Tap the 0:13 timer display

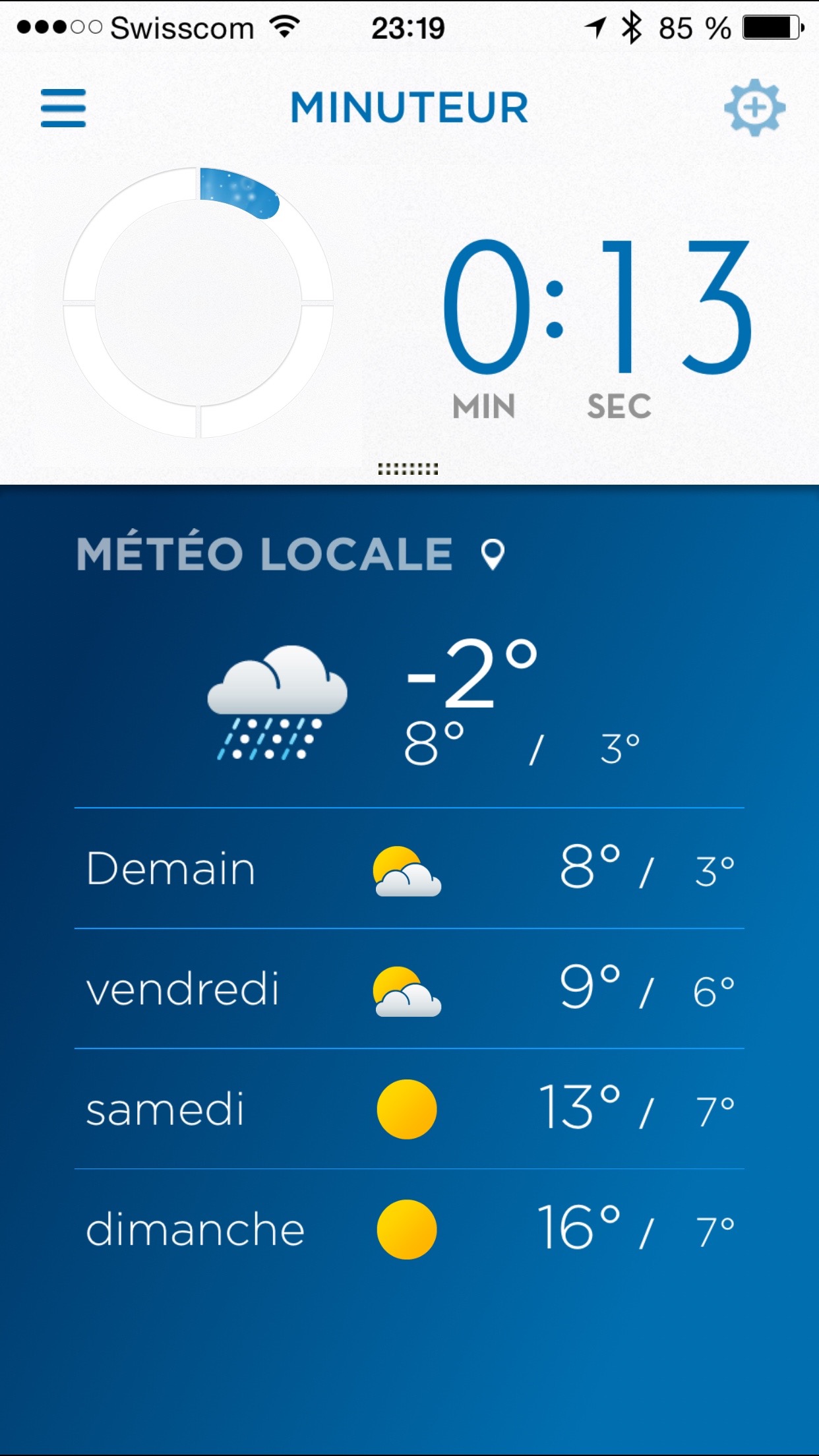[x=597, y=307]
